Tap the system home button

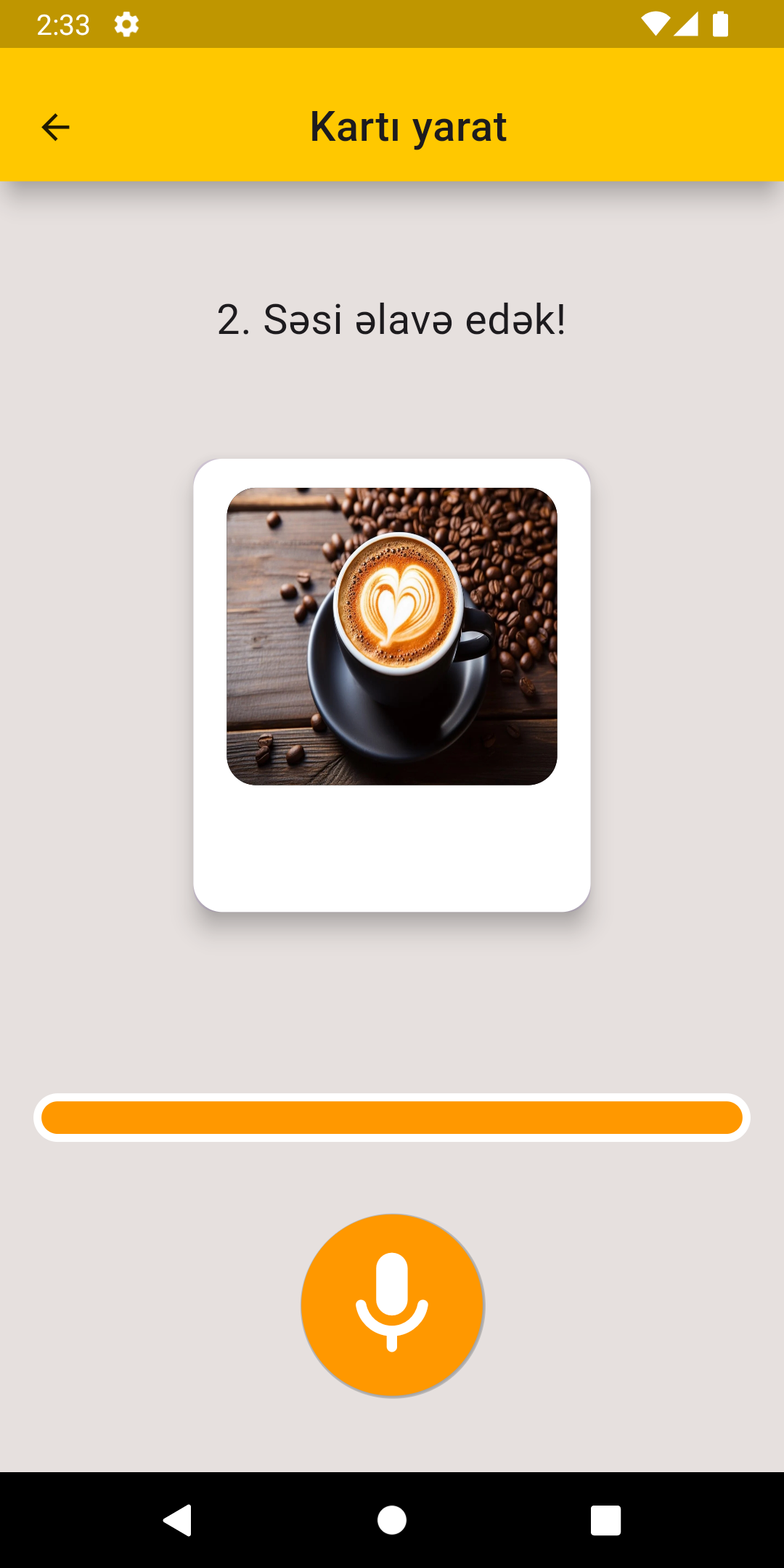click(392, 1520)
